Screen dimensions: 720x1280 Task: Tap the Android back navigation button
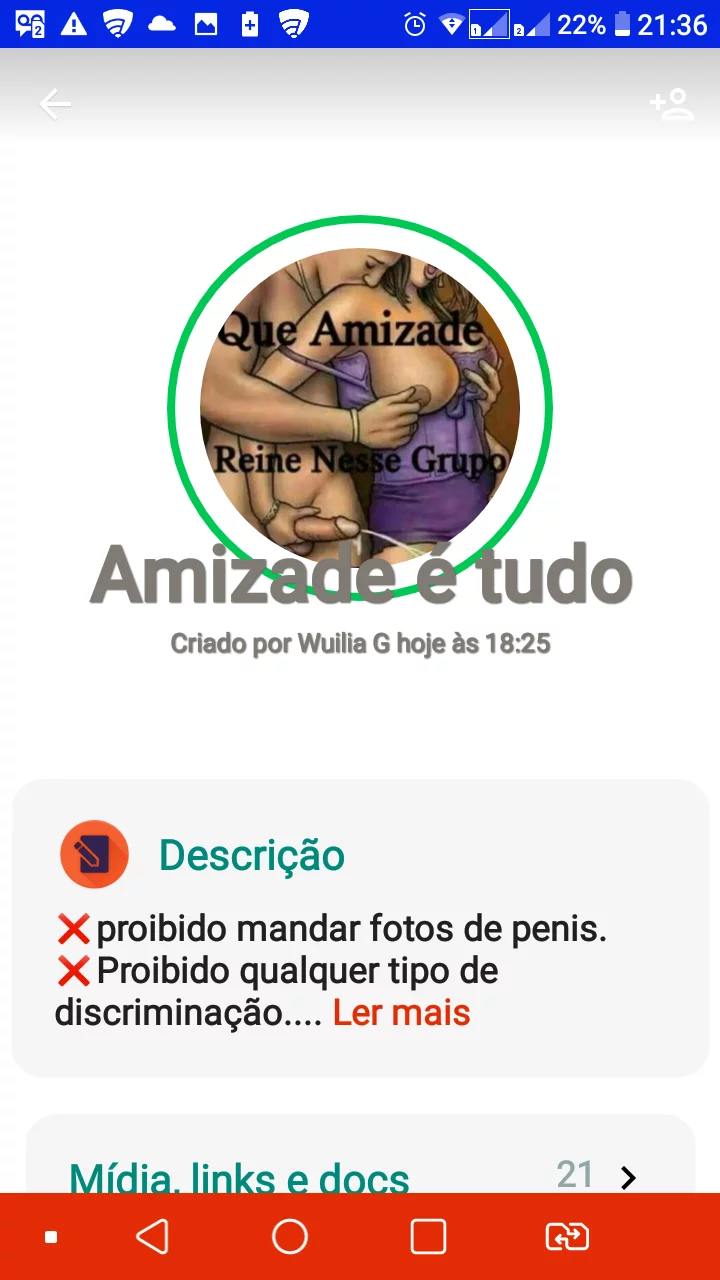(x=152, y=1237)
